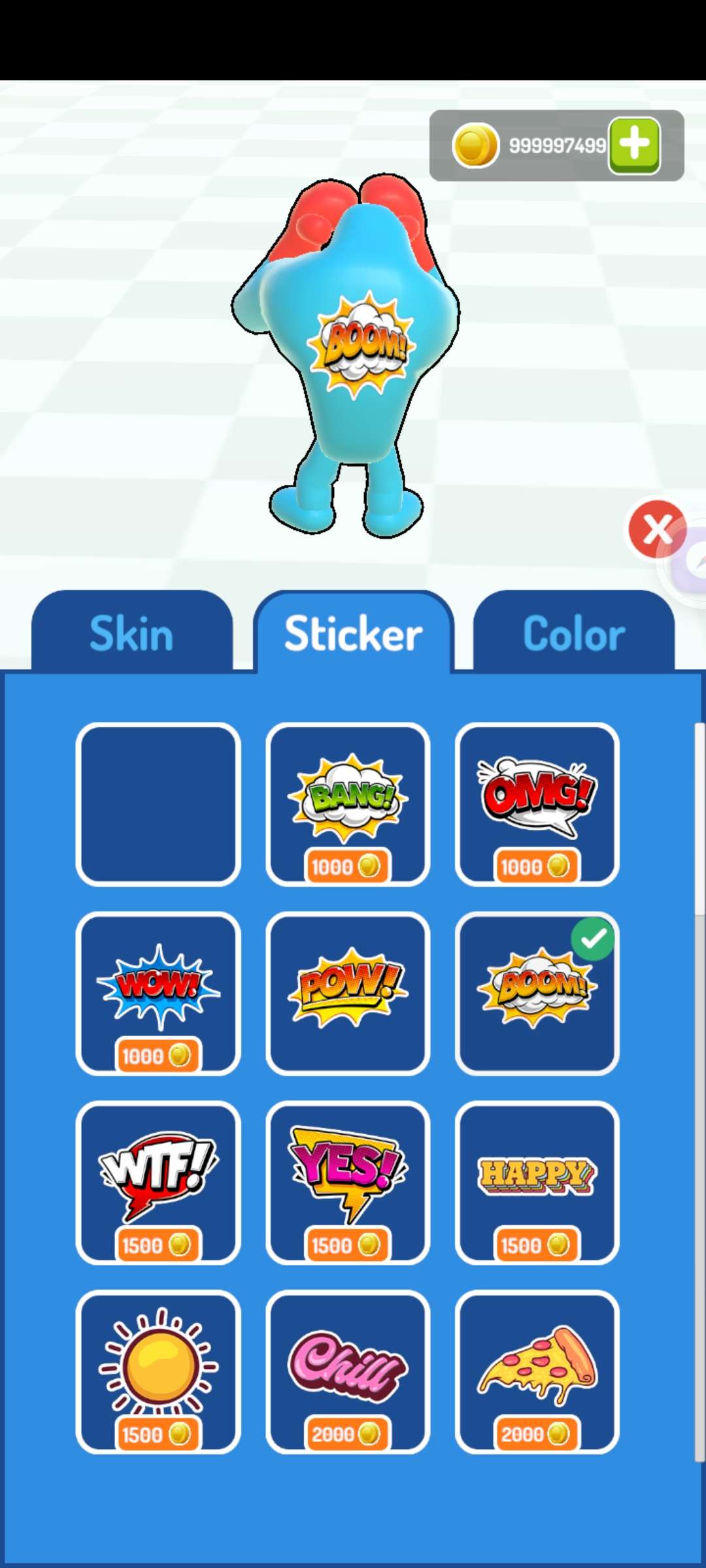706x1568 pixels.
Task: Close the customization shop with red X
Action: (x=656, y=529)
